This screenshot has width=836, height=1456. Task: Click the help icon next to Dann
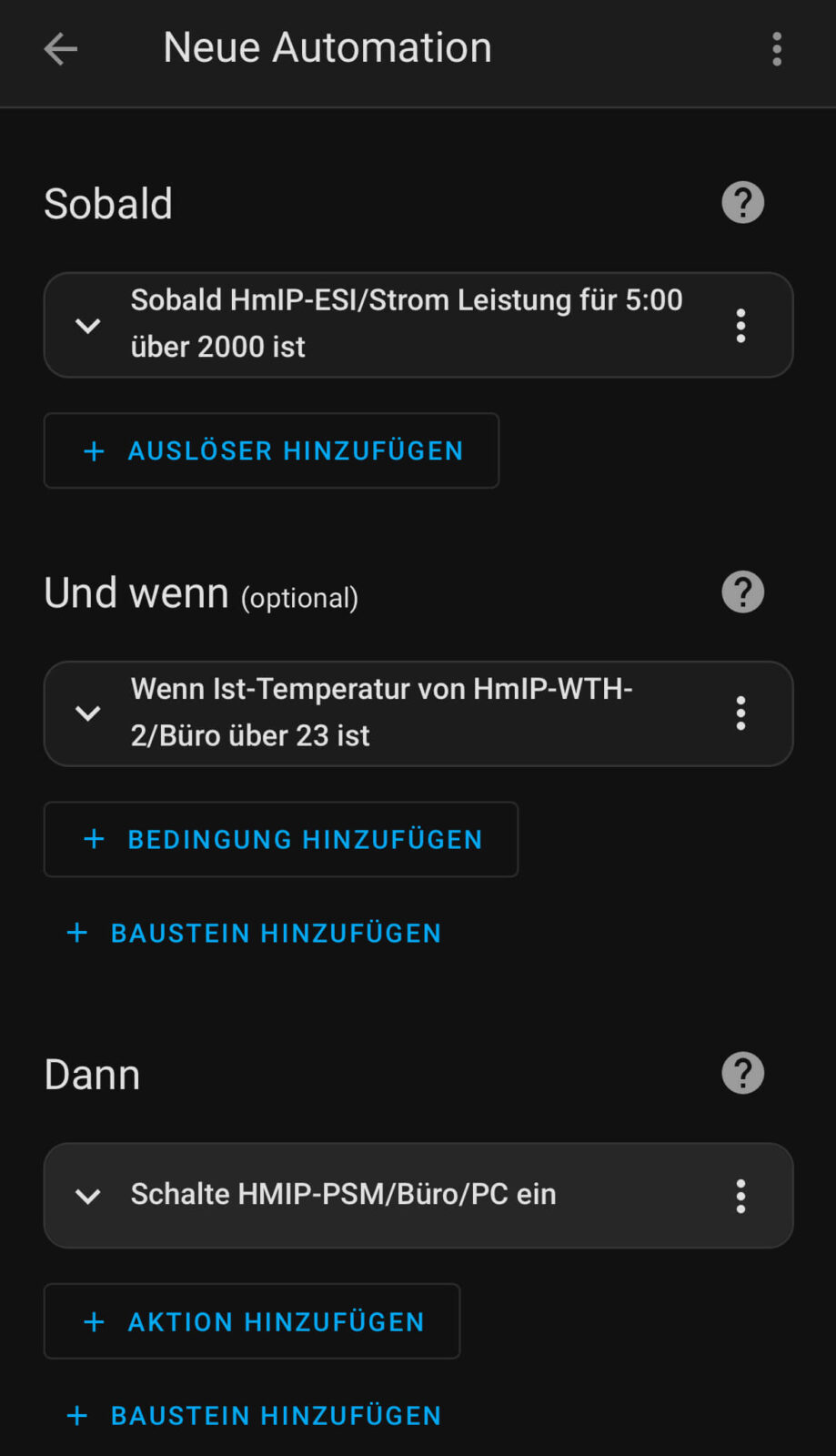[741, 1073]
